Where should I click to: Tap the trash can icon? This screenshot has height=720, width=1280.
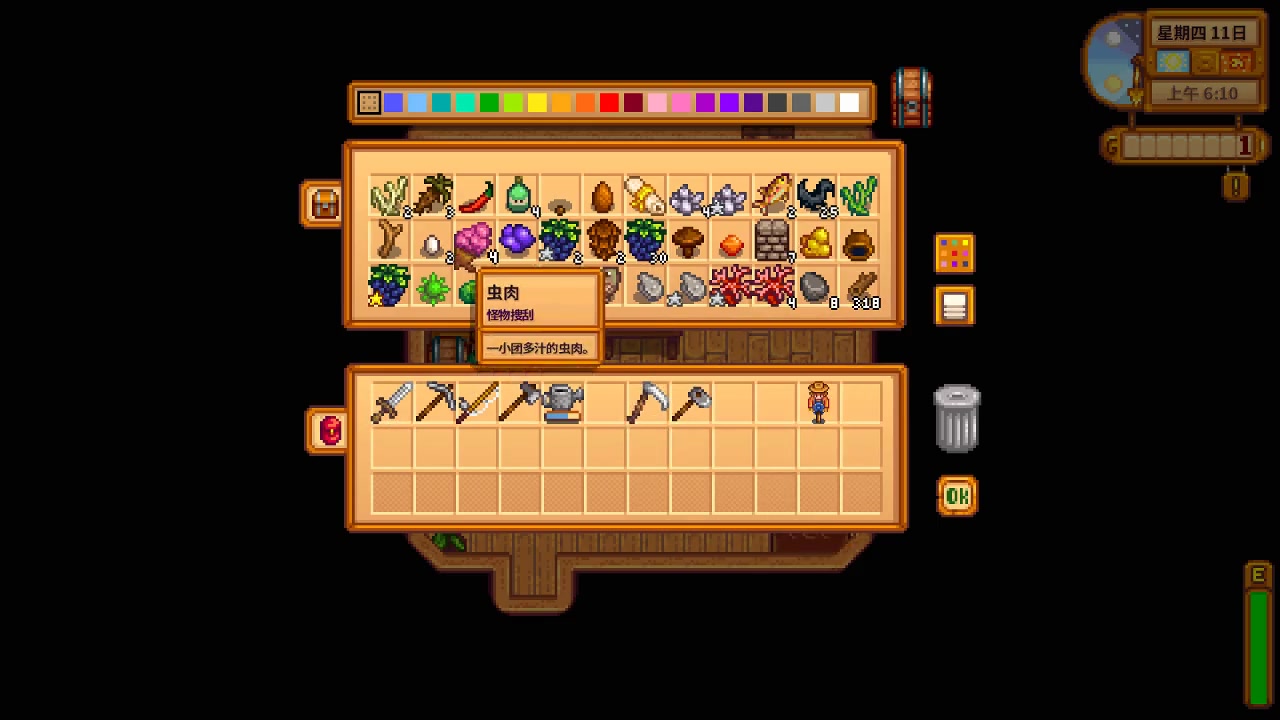point(957,418)
